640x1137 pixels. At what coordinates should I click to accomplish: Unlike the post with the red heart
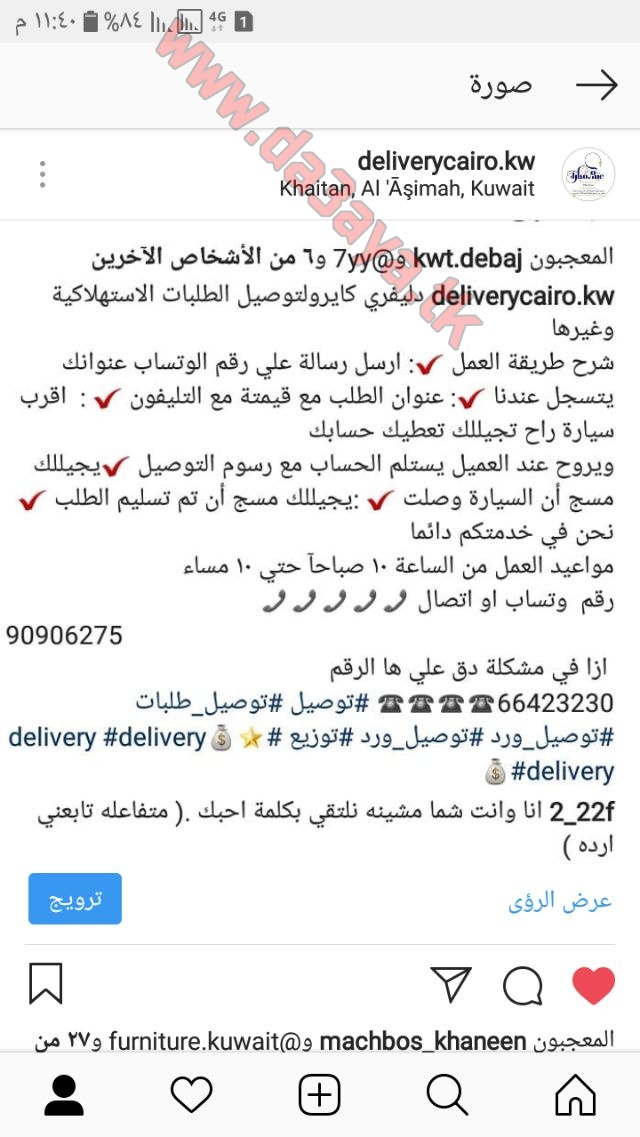[594, 985]
